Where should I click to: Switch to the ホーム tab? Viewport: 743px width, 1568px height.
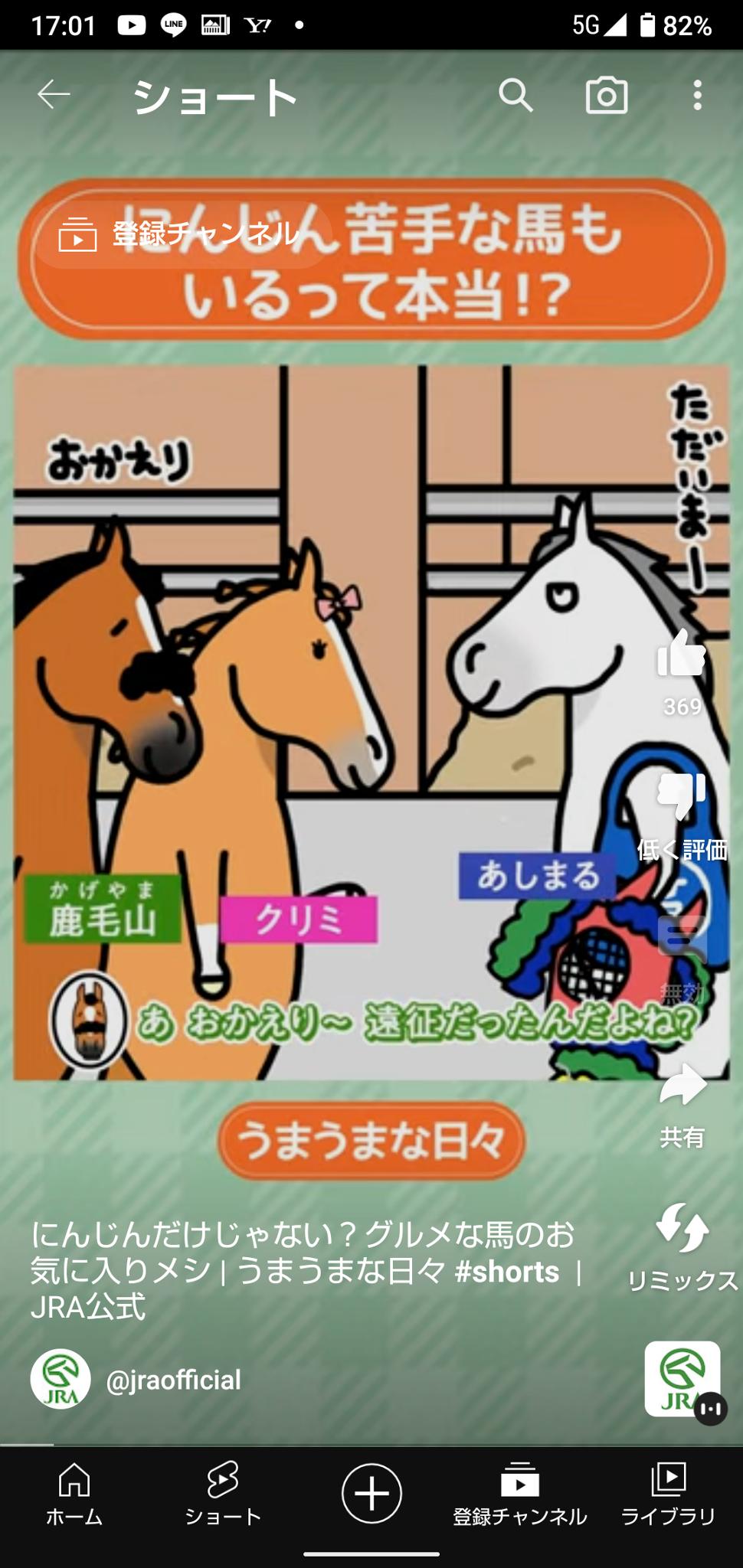point(74,1493)
